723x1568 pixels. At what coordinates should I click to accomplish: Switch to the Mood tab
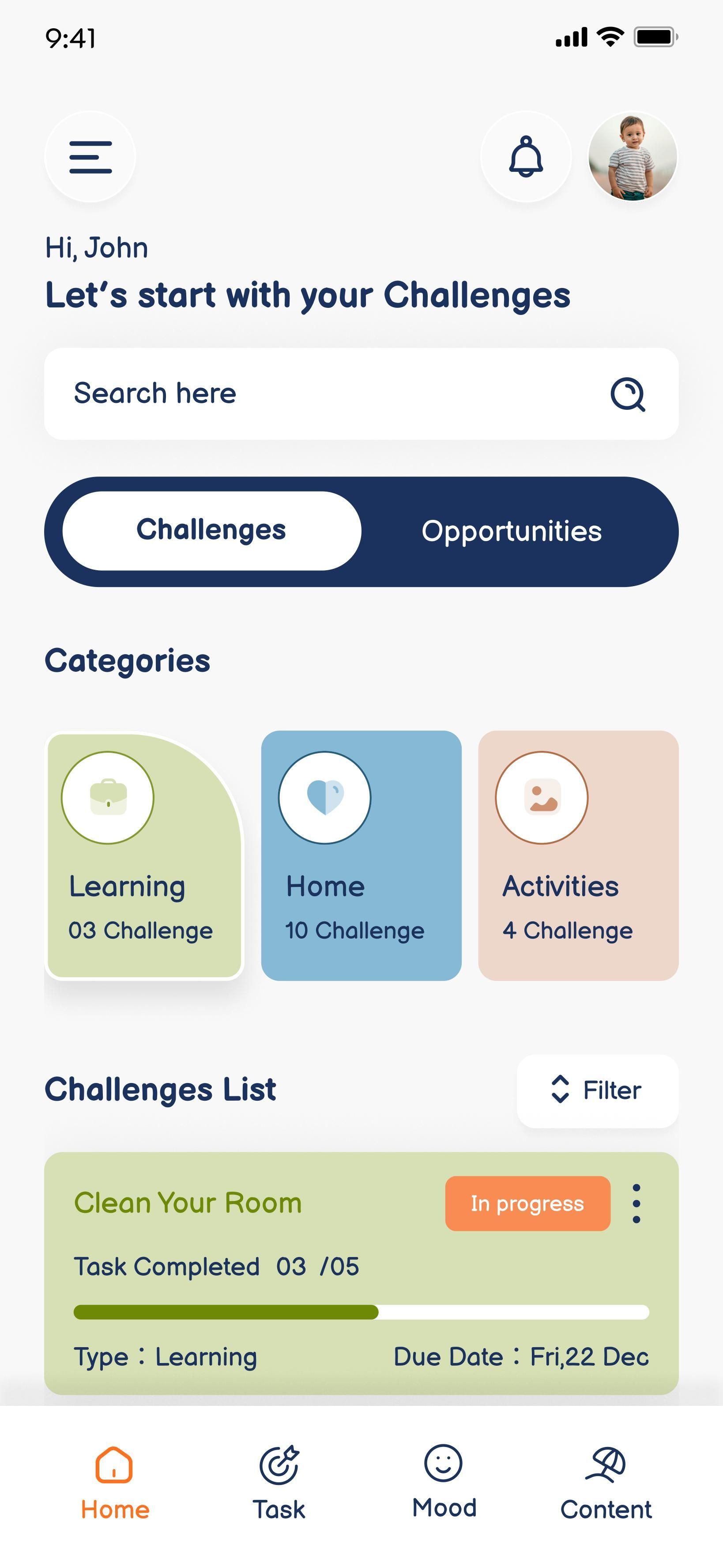[x=444, y=1481]
